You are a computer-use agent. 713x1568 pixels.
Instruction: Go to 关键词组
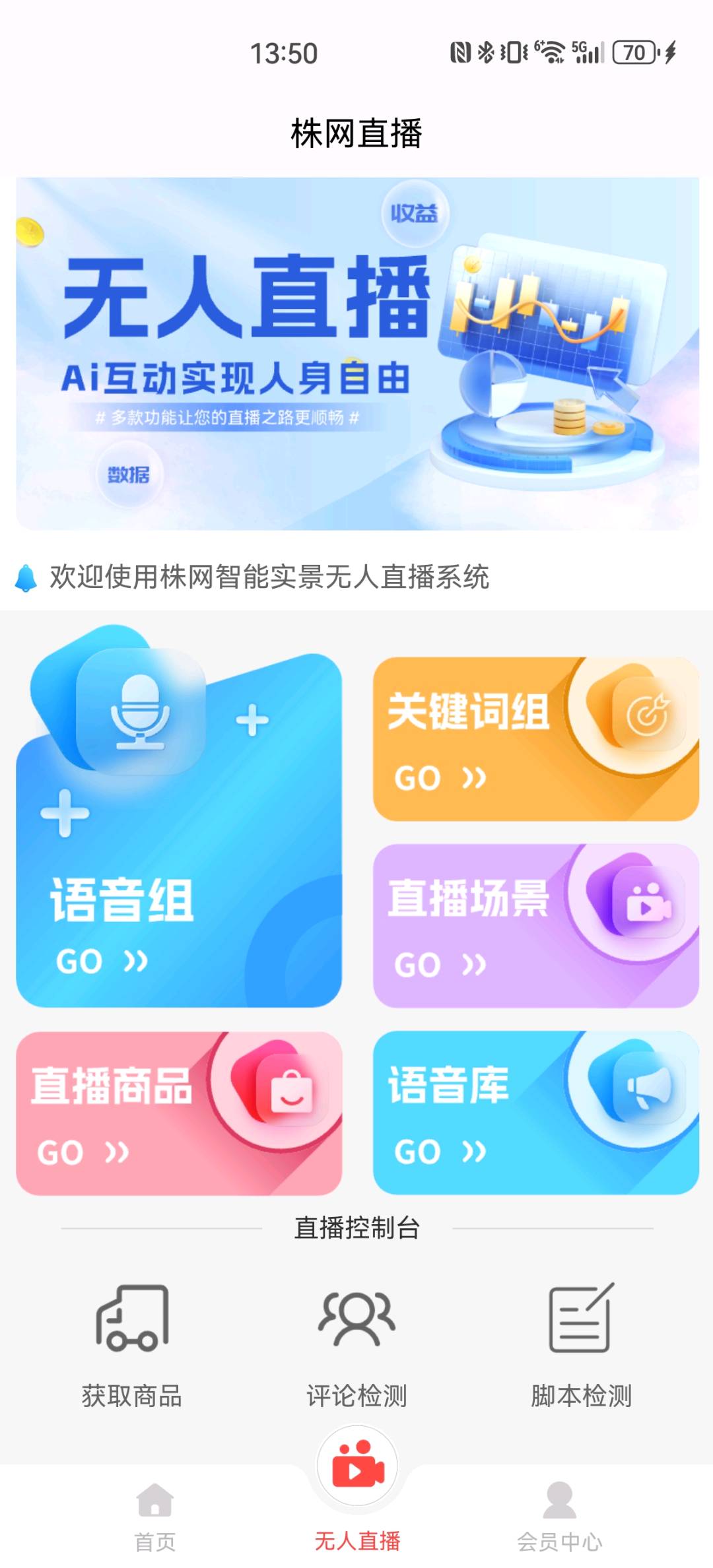(535, 739)
